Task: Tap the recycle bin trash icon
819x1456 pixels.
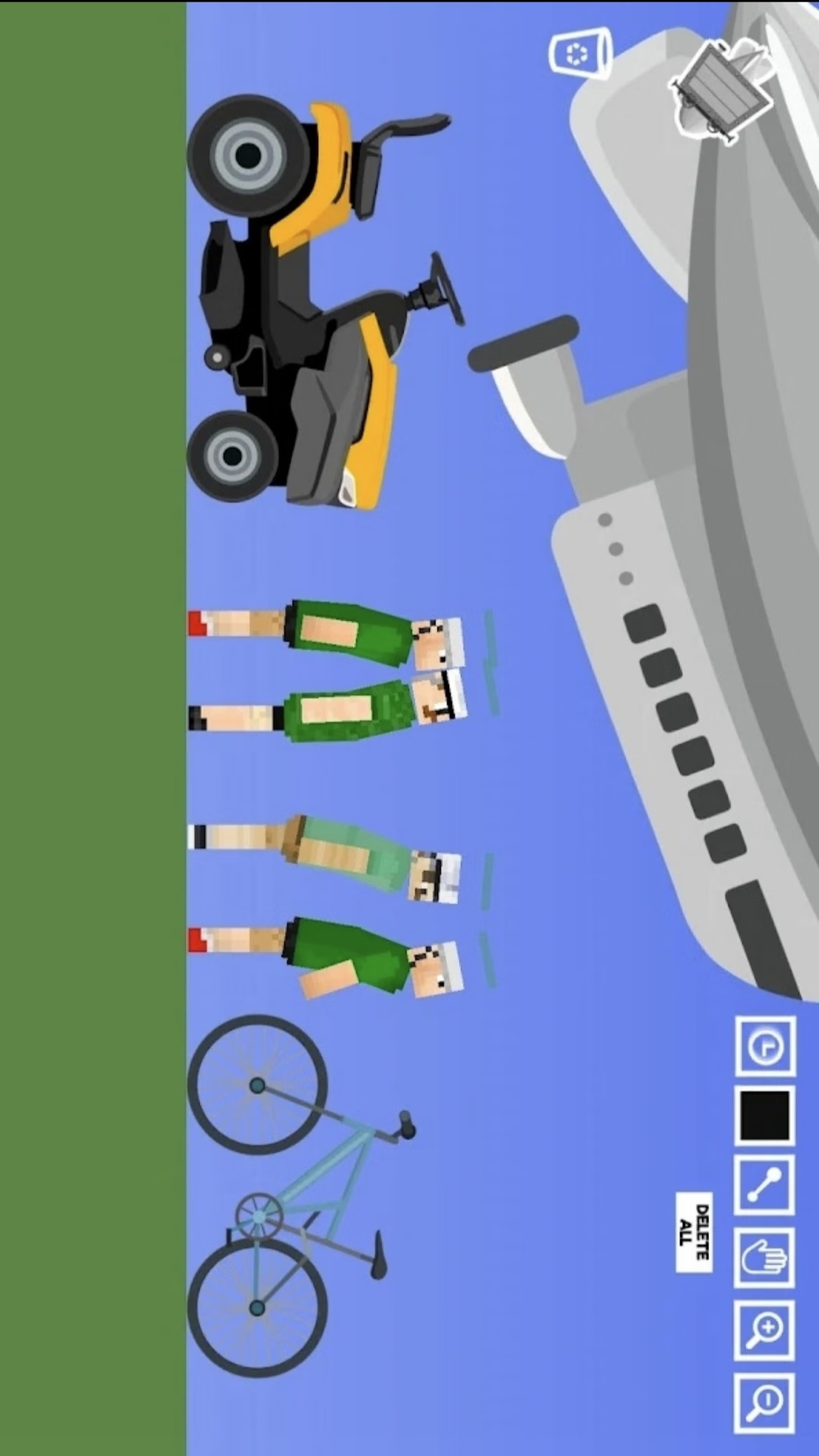Action: (x=580, y=53)
